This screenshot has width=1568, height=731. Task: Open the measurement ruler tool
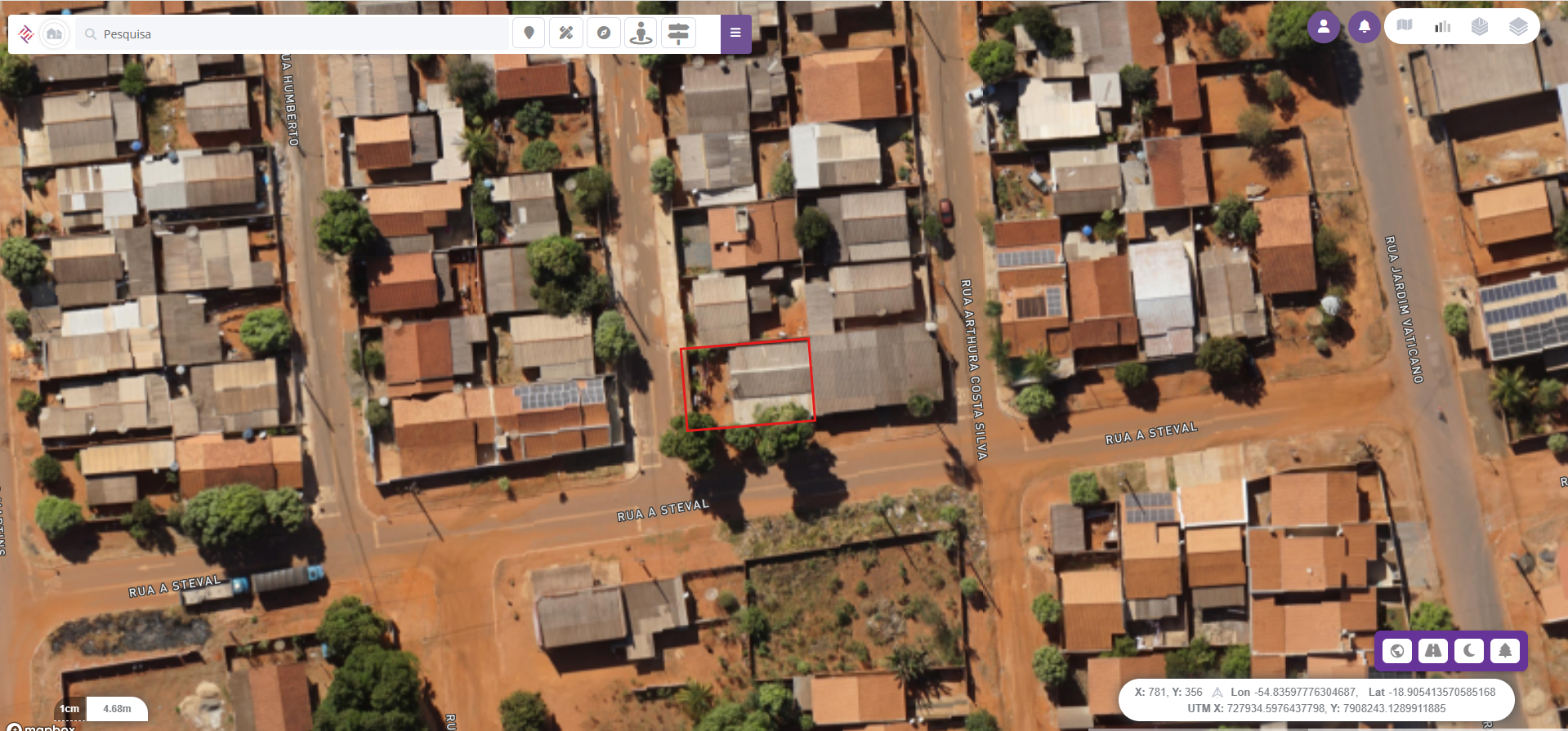[x=566, y=33]
